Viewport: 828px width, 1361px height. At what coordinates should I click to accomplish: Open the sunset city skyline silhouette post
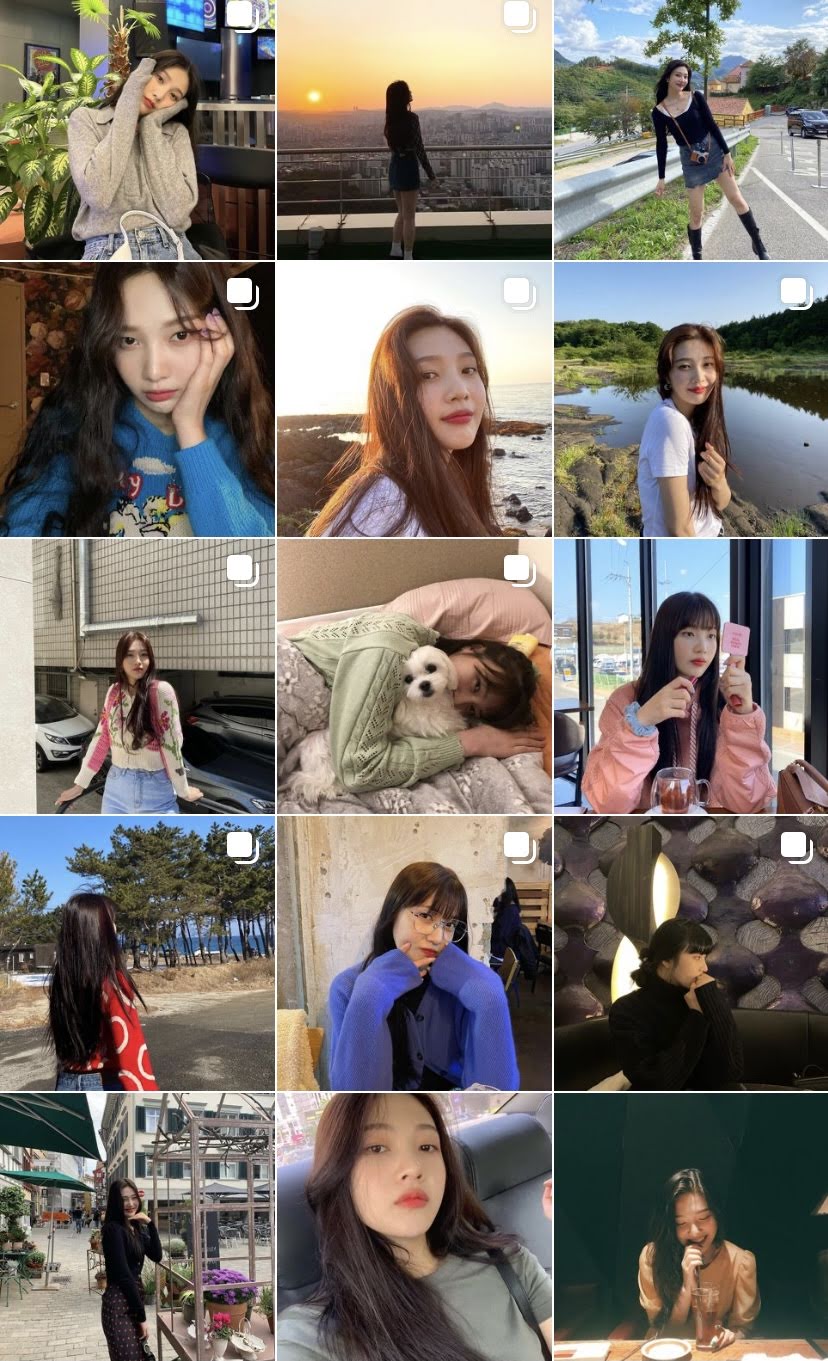414,130
